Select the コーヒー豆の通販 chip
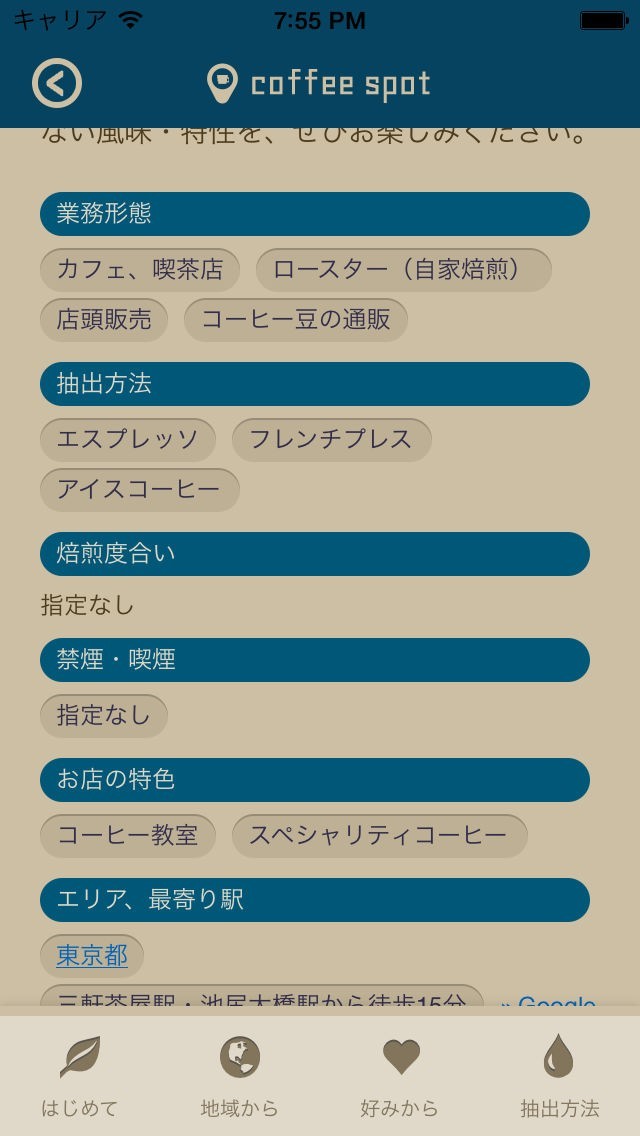Image resolution: width=640 pixels, height=1136 pixels. [x=296, y=320]
